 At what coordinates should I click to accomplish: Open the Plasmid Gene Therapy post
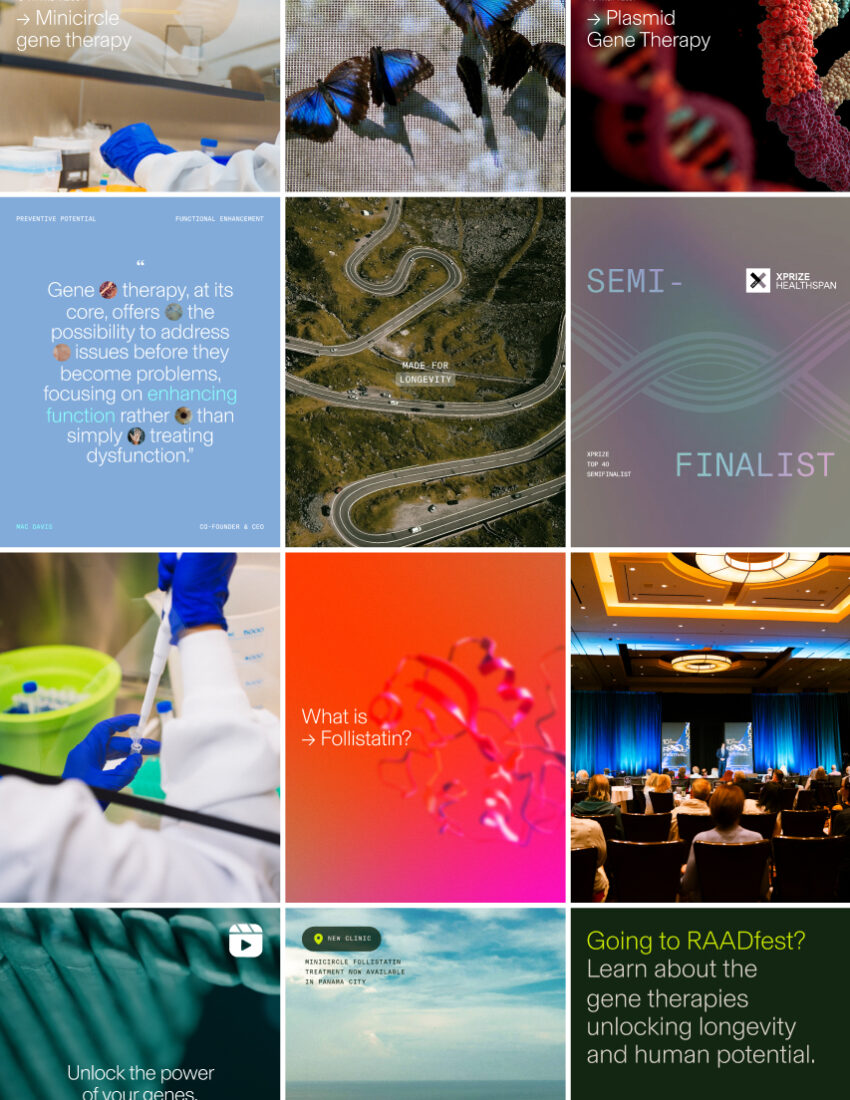(710, 95)
